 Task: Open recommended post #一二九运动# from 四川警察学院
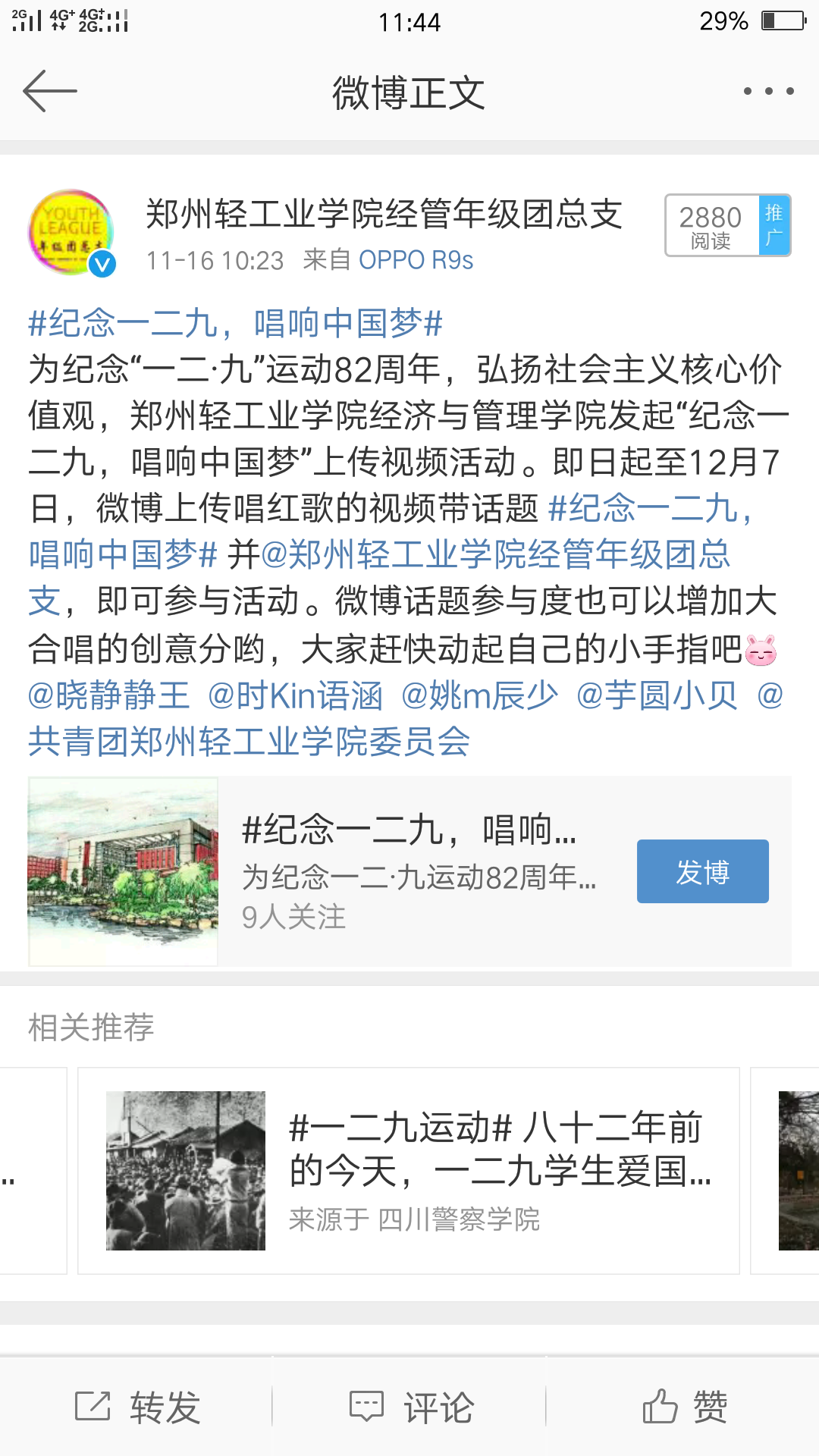click(x=409, y=1171)
